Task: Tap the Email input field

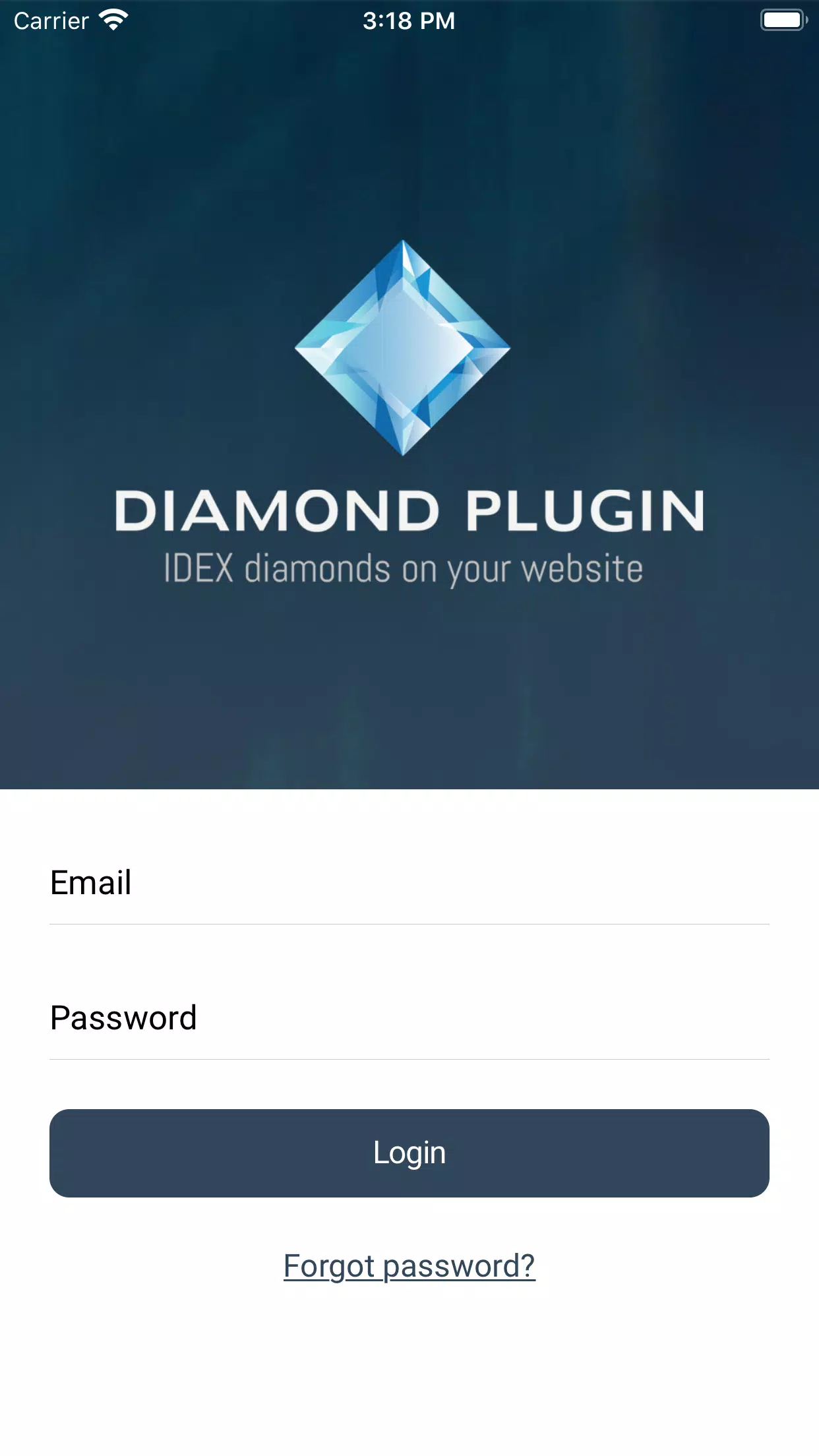Action: [409, 884]
